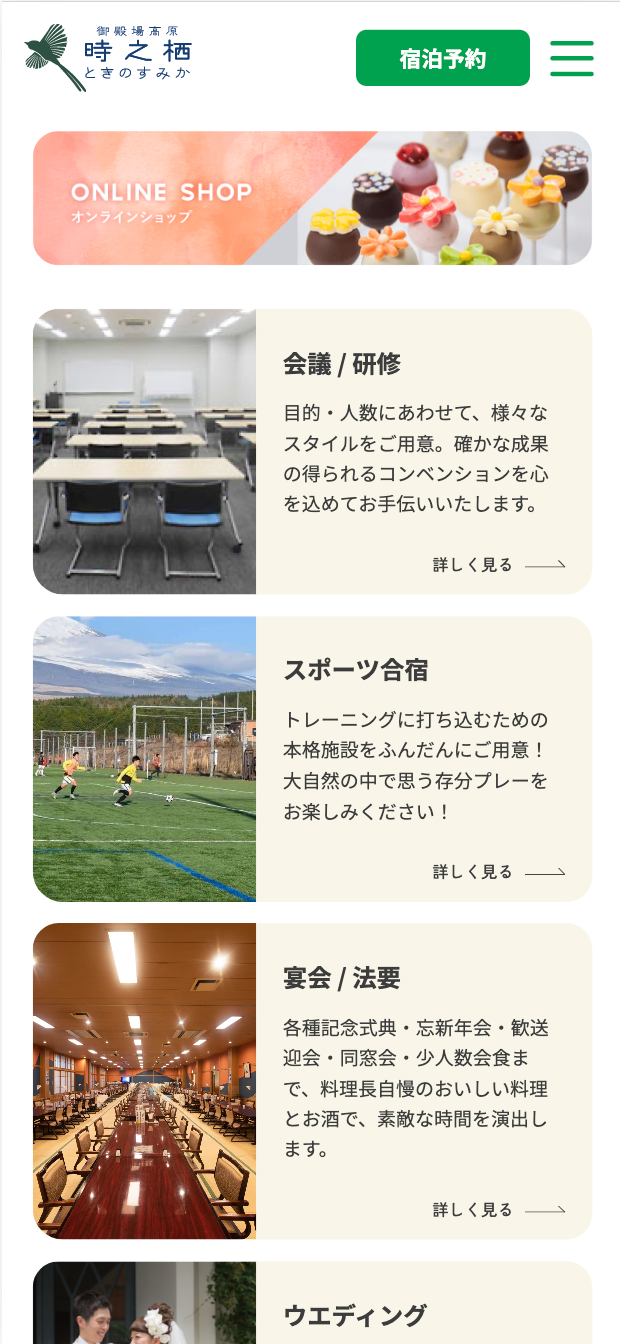Viewport: 620px width, 1344px height.
Task: Tap the 宿泊予約 reservation button
Action: tap(442, 58)
